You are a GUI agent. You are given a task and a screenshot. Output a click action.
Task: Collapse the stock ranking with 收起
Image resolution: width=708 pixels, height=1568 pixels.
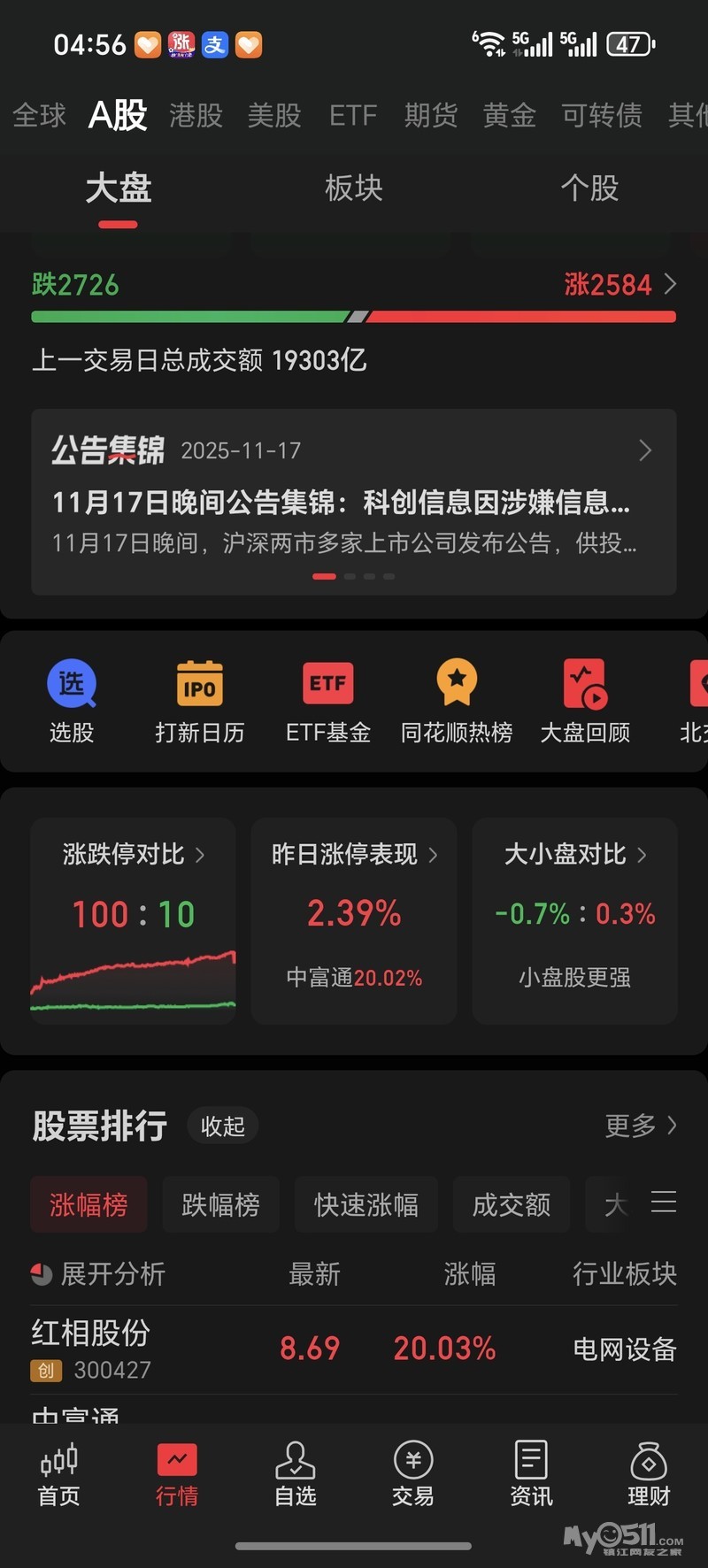coord(222,1126)
